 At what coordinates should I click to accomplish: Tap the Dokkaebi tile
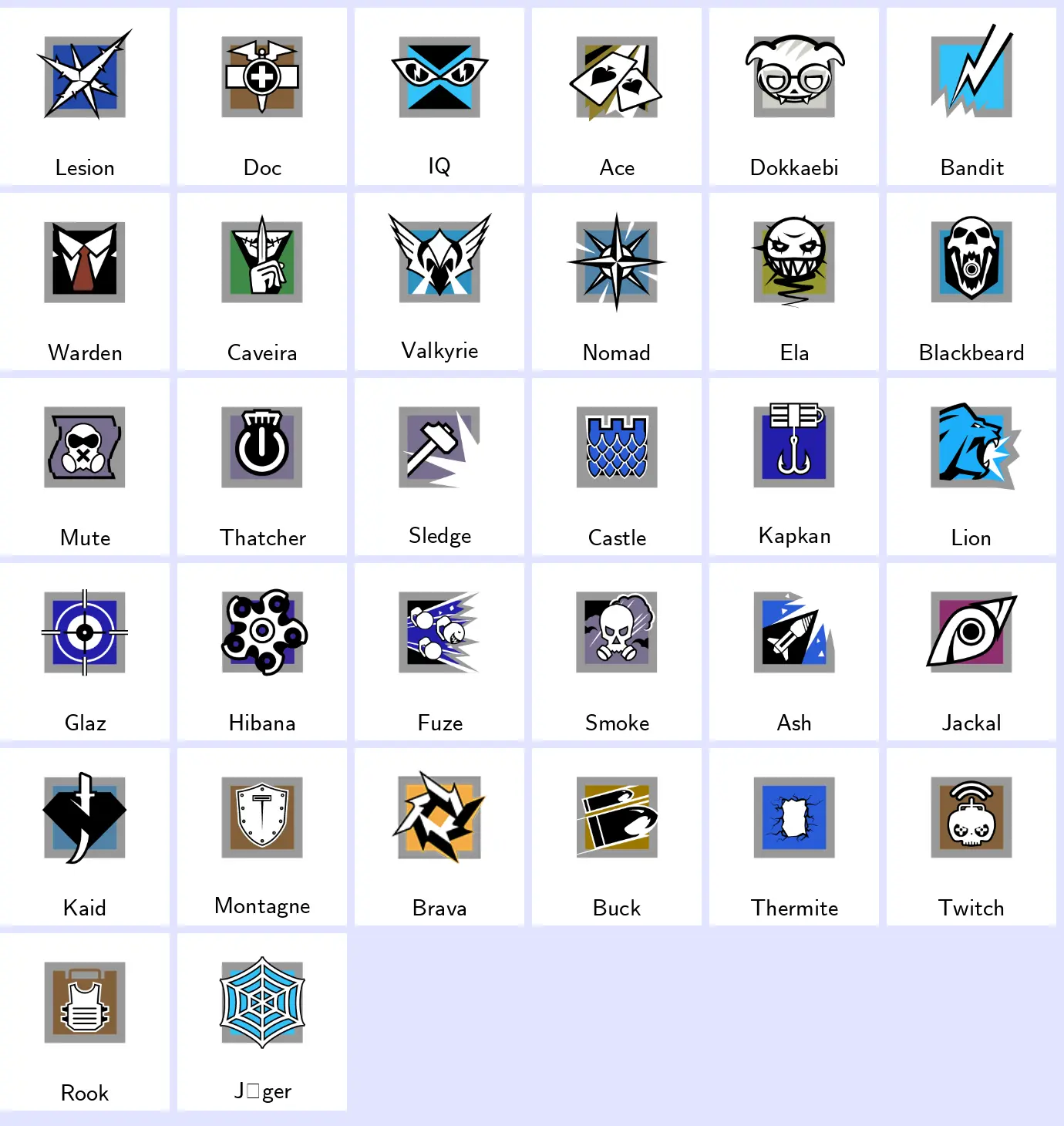coord(794,96)
